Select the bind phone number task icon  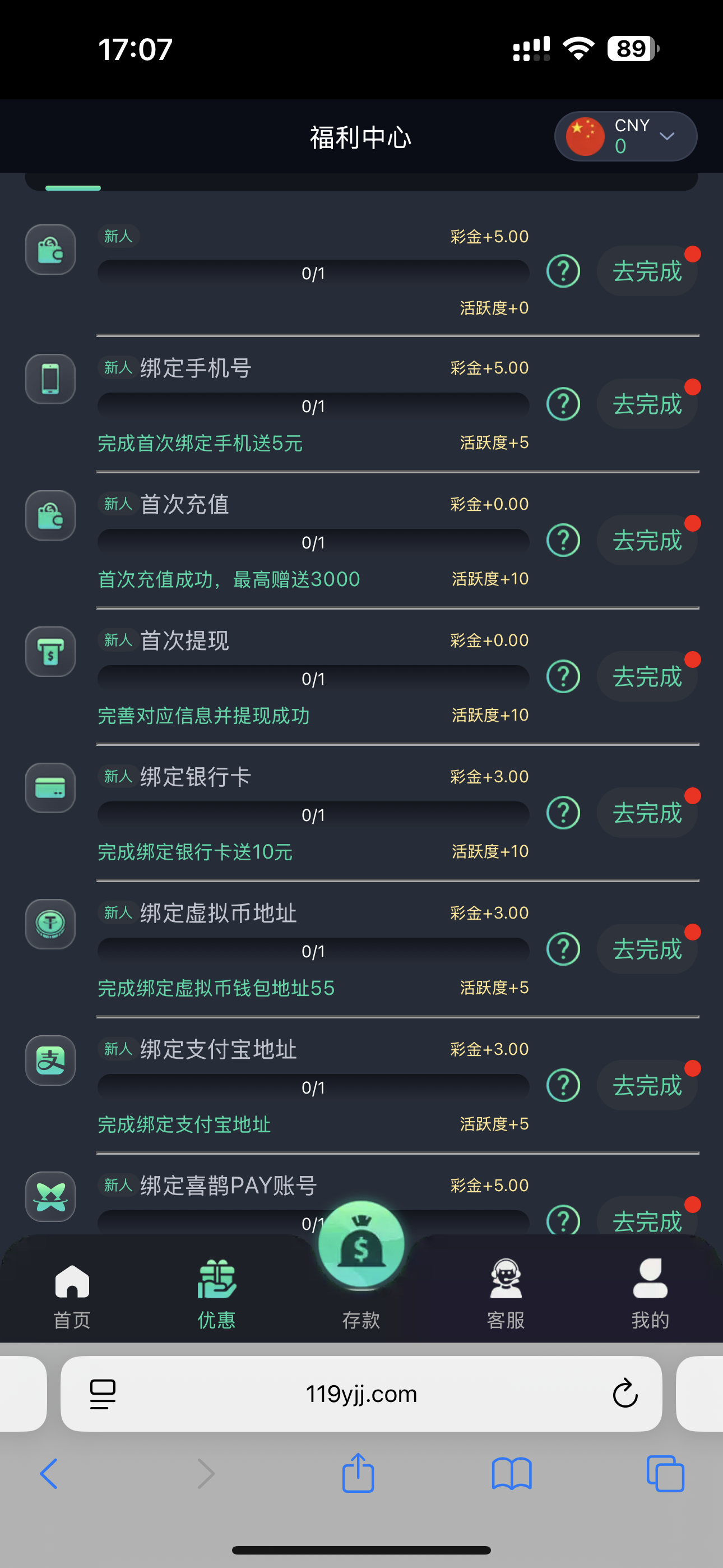pos(50,379)
